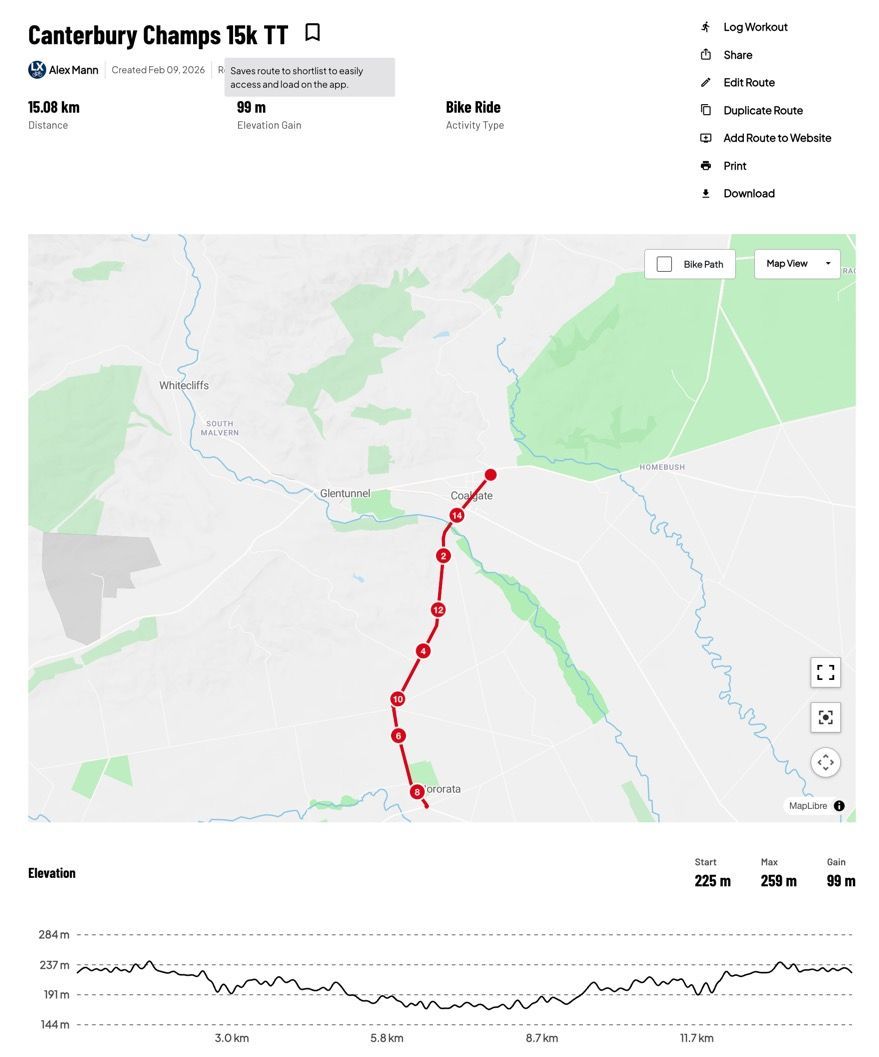
Task: Print the route
Action: [734, 166]
